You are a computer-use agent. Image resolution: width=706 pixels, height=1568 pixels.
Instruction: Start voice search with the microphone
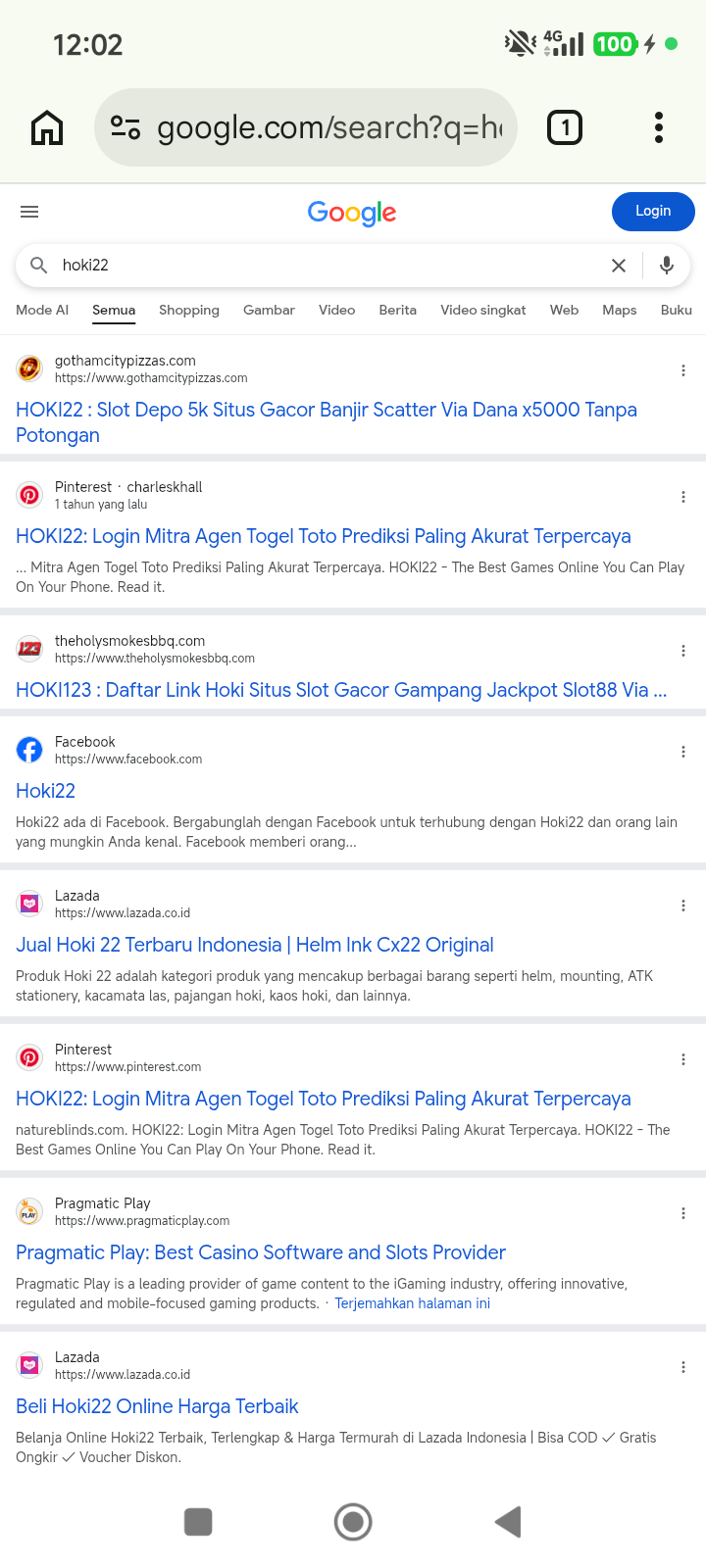(x=667, y=266)
